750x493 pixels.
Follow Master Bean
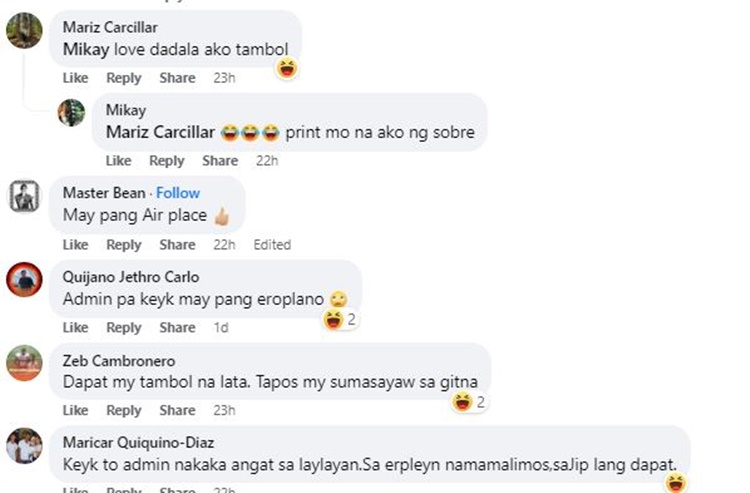pyautogui.click(x=178, y=193)
